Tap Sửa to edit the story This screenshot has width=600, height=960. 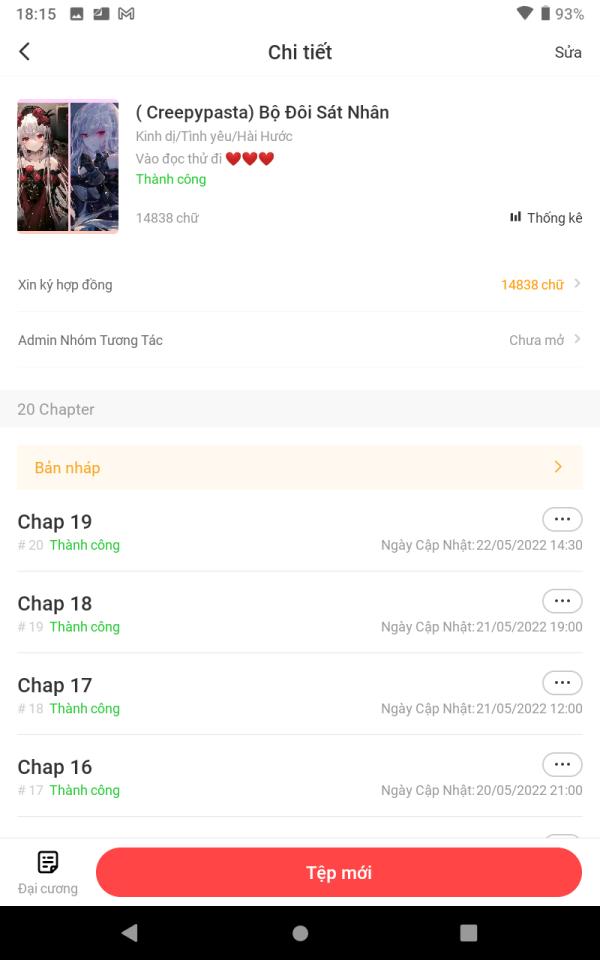pos(568,52)
